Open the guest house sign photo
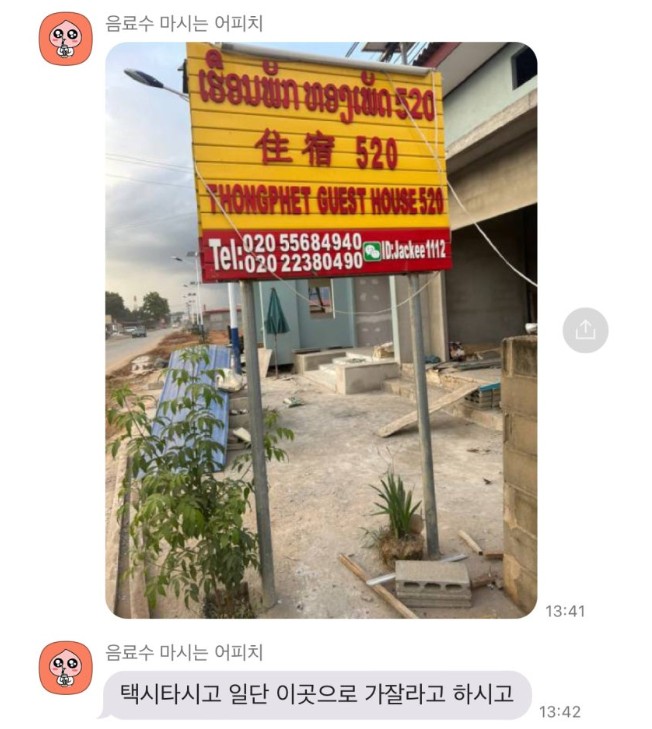Screen dimensions: 652x729 click(x=320, y=330)
